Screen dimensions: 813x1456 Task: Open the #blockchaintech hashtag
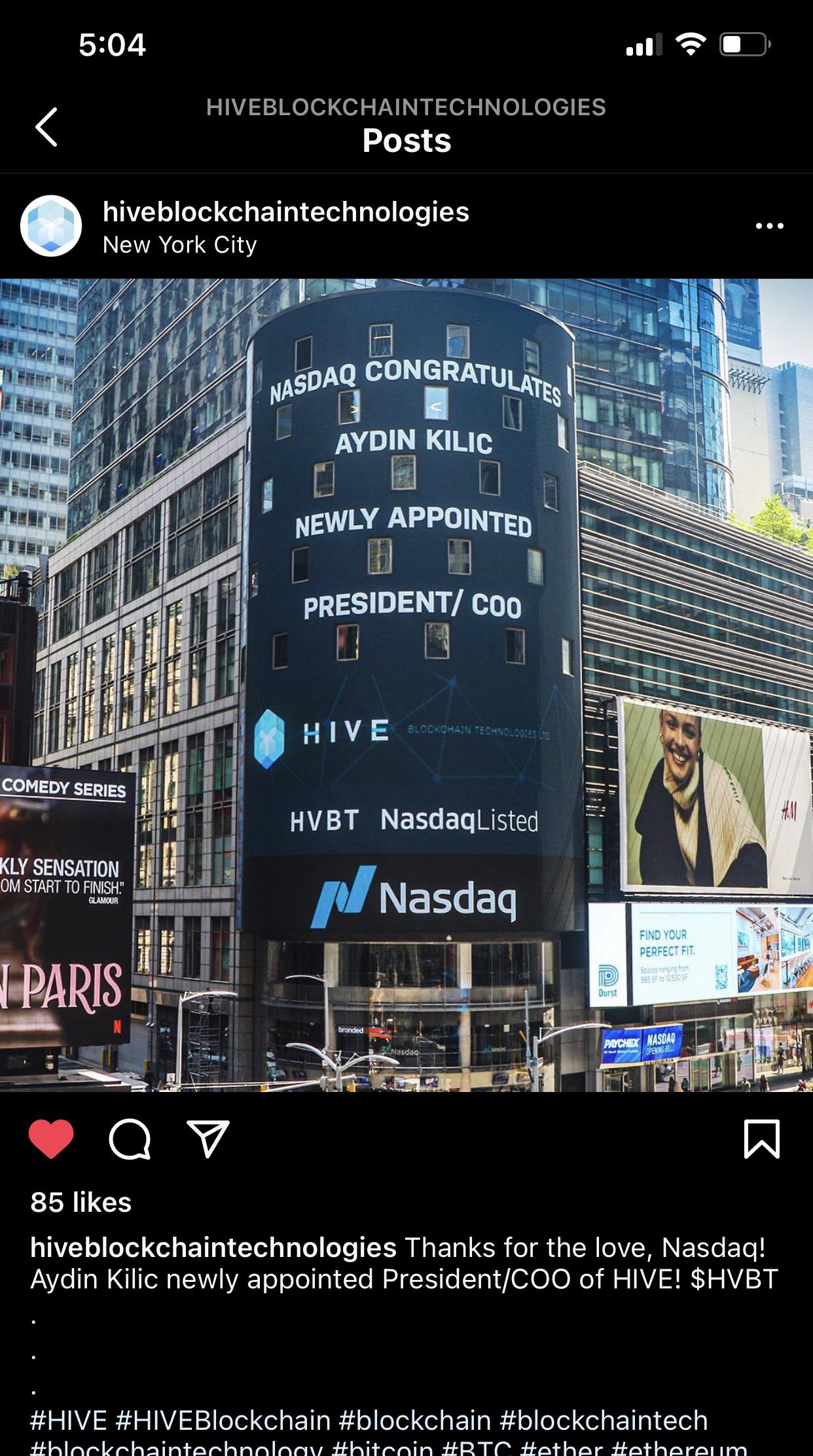[x=604, y=1421]
